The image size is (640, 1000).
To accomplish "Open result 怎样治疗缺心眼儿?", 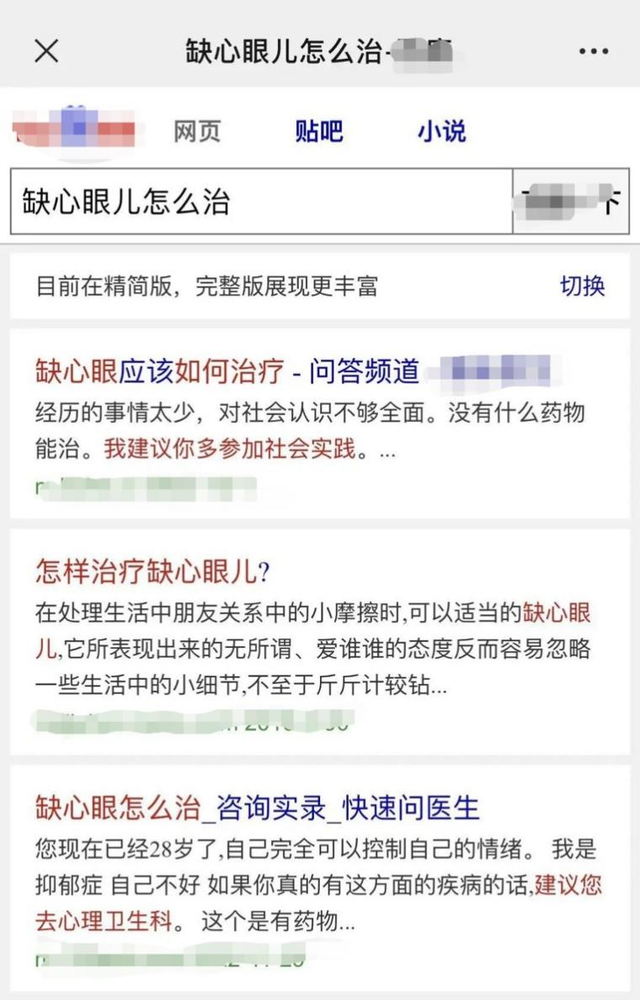I will (x=152, y=571).
